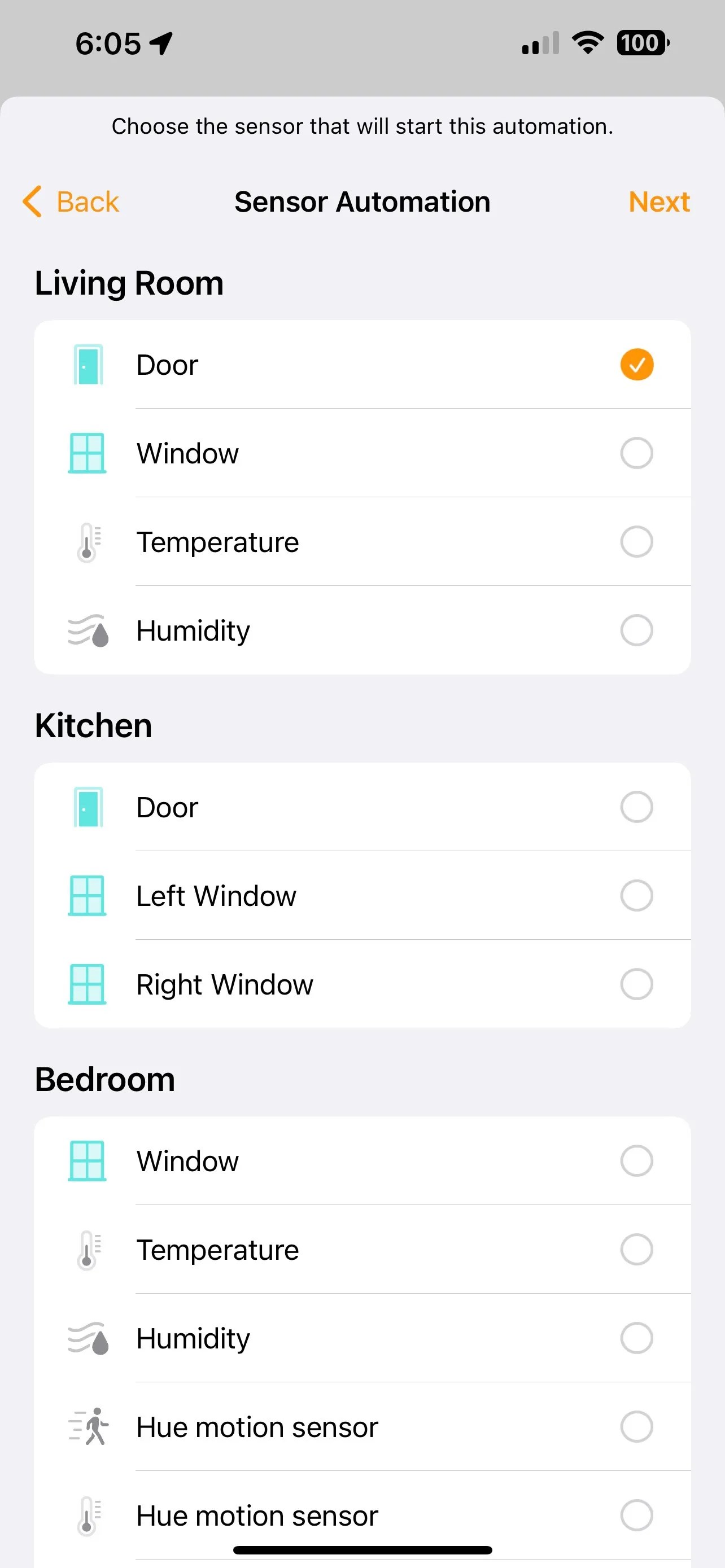Click the Living Room Door sensor icon
The height and width of the screenshot is (1568, 725).
coord(86,365)
